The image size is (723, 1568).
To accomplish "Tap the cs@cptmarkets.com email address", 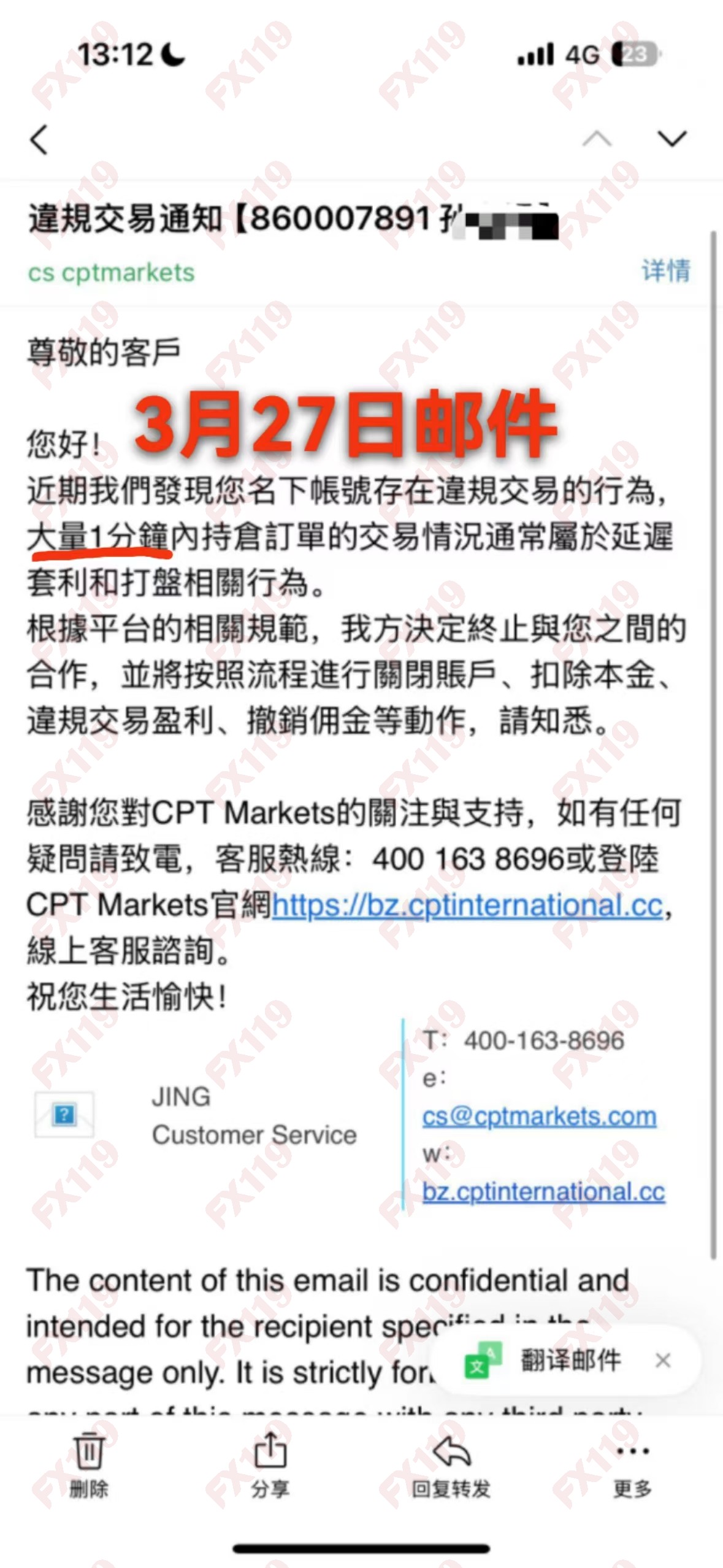I will (539, 1116).
